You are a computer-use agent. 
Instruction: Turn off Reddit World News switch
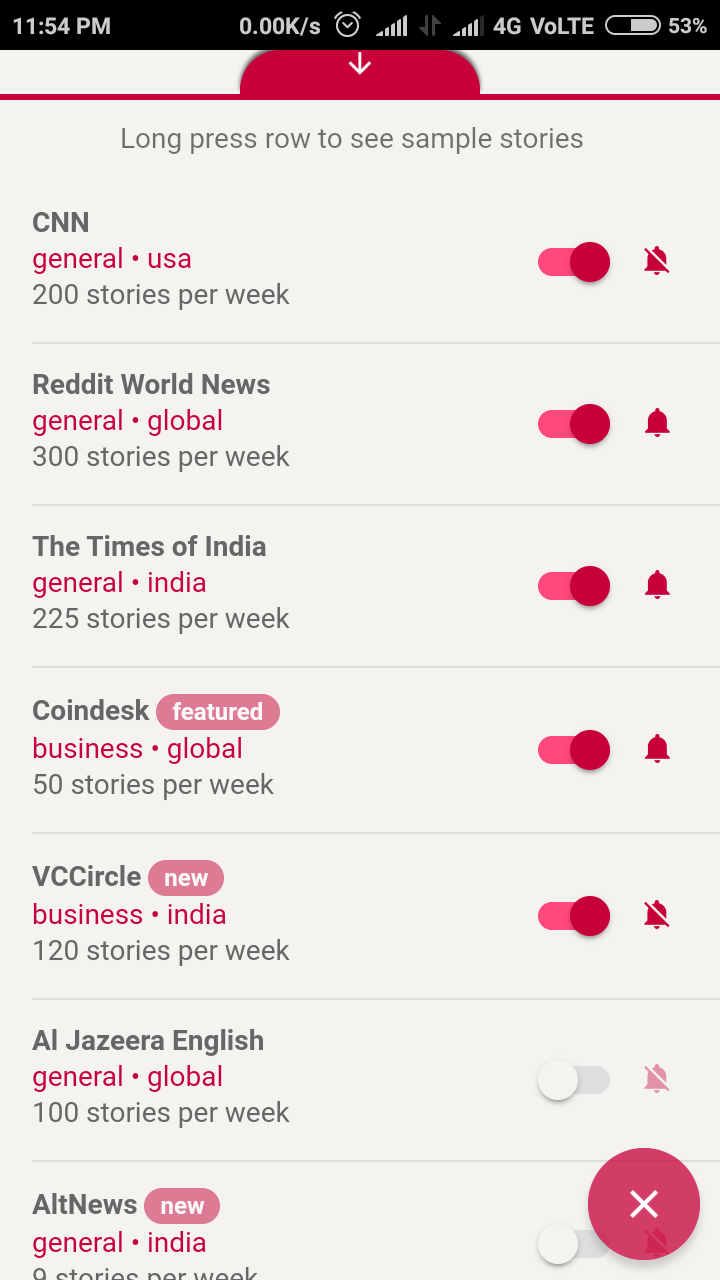pyautogui.click(x=574, y=424)
